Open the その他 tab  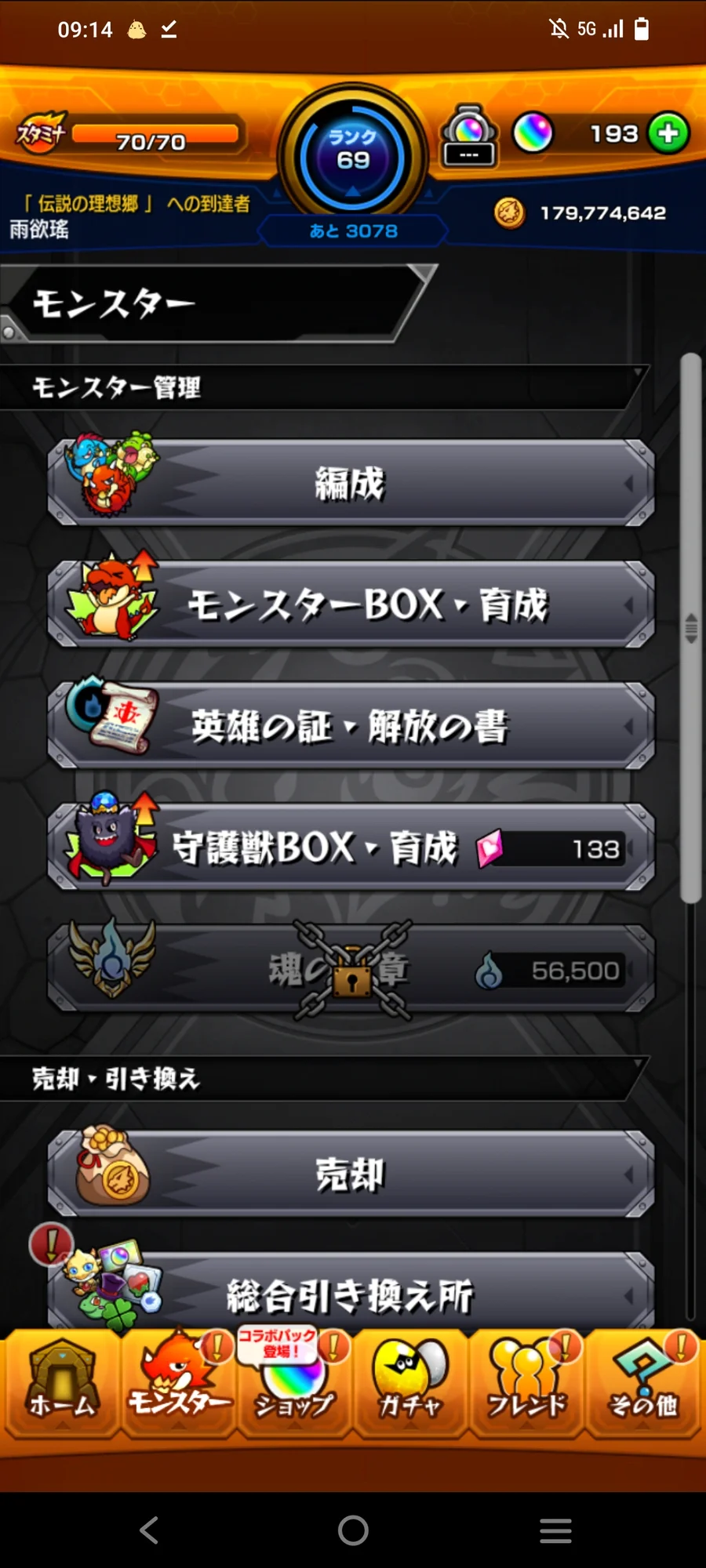click(x=643, y=1385)
